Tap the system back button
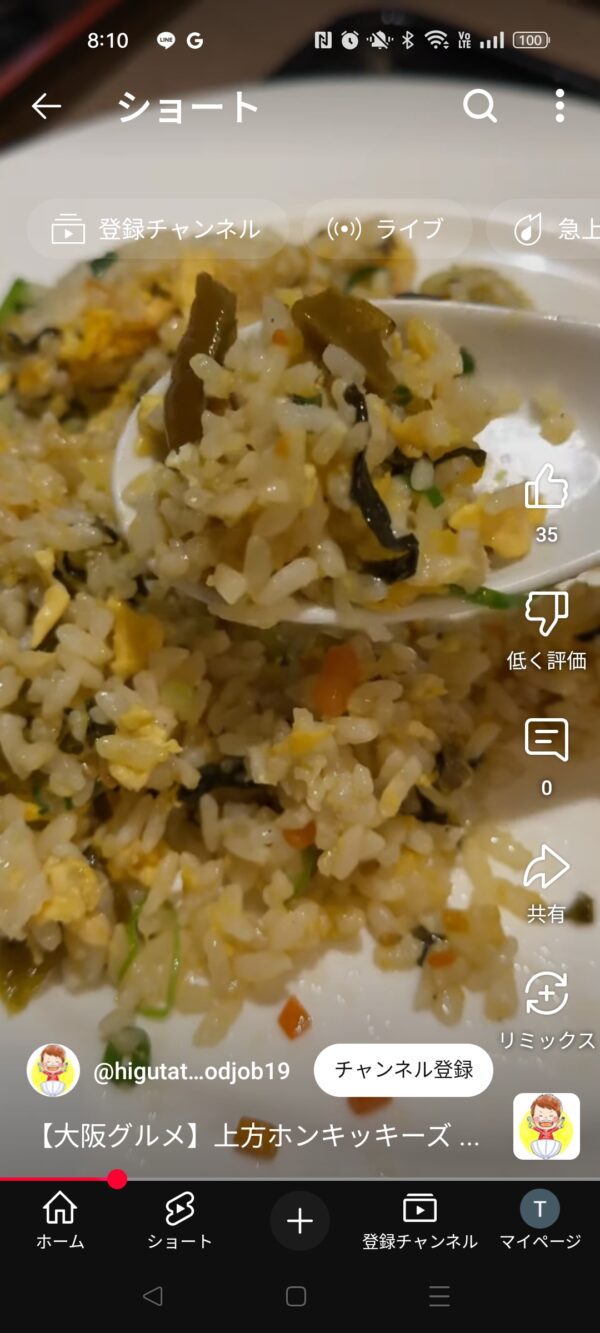 152,1297
